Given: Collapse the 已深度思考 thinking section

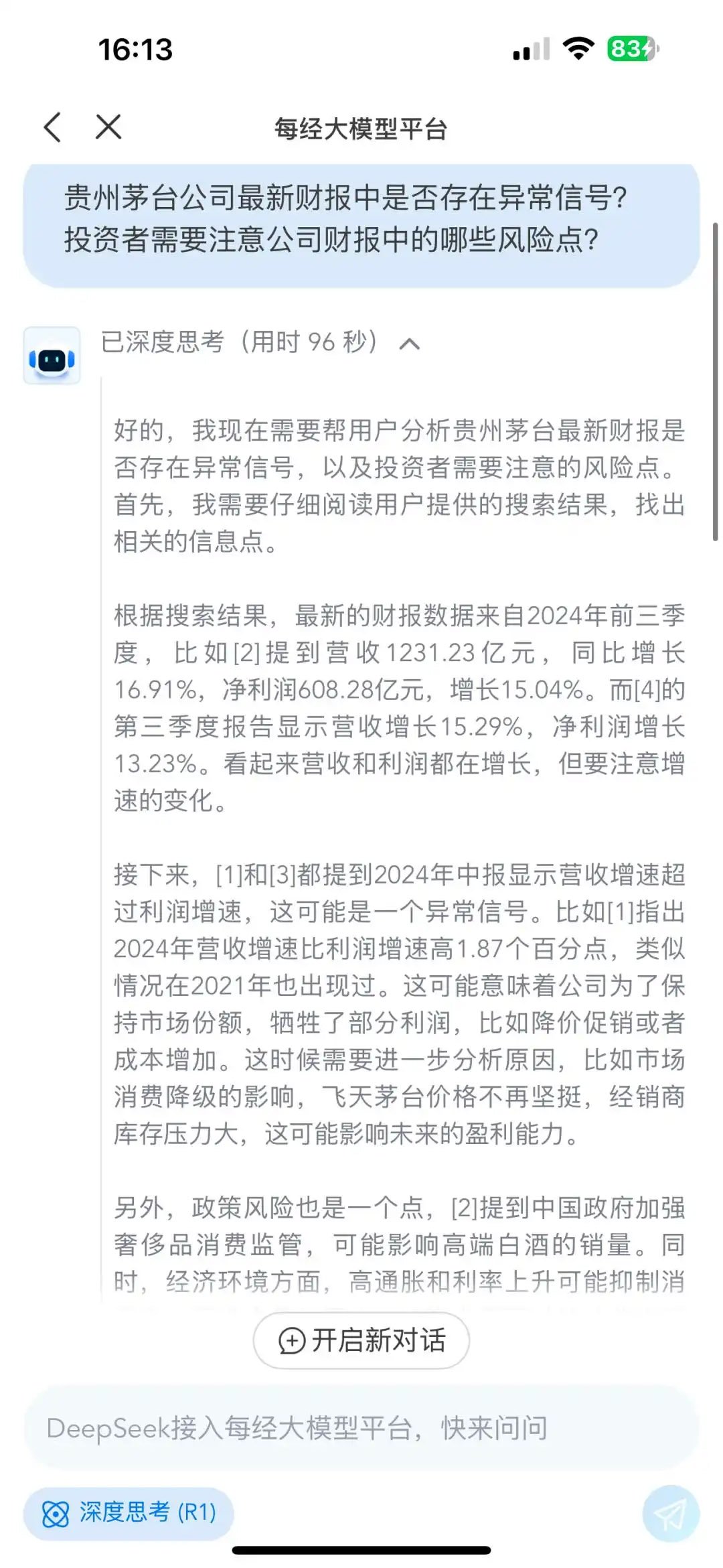Looking at the screenshot, I should click(x=409, y=344).
